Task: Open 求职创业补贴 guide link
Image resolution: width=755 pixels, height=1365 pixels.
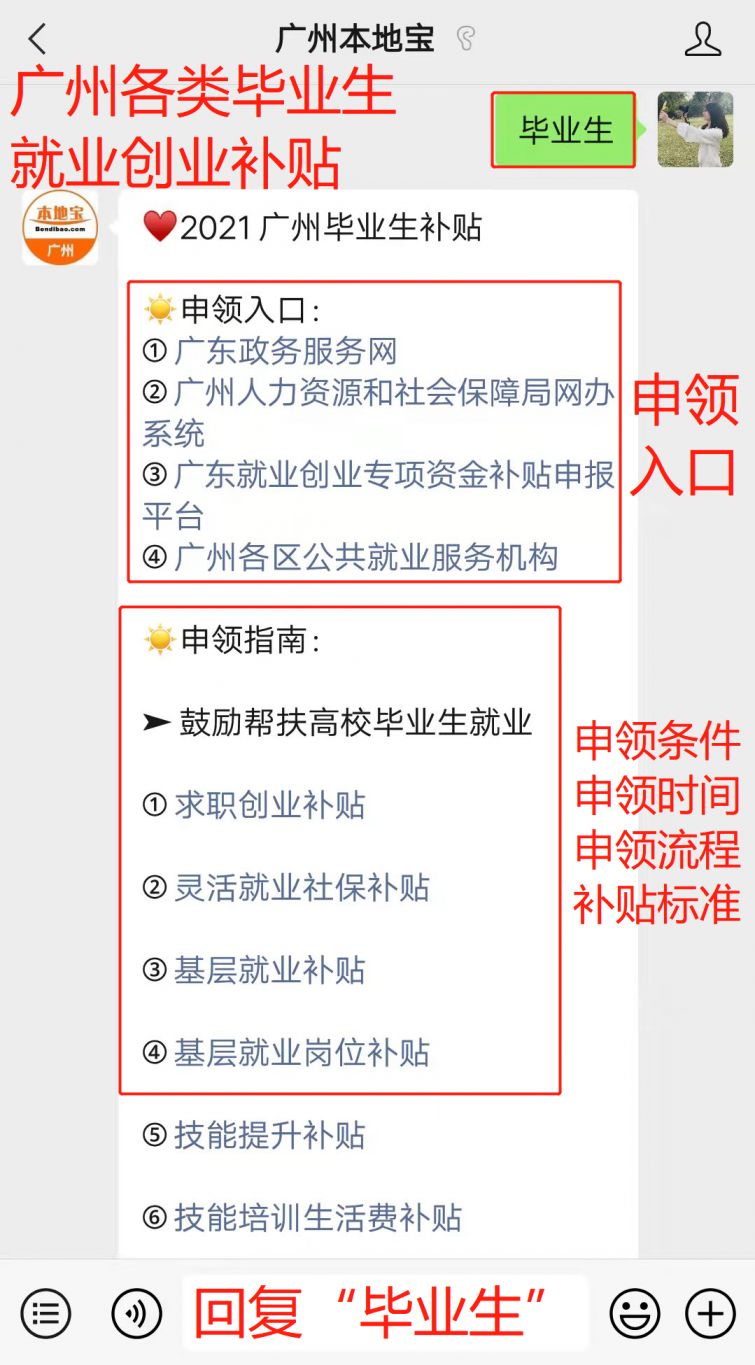Action: (x=269, y=805)
